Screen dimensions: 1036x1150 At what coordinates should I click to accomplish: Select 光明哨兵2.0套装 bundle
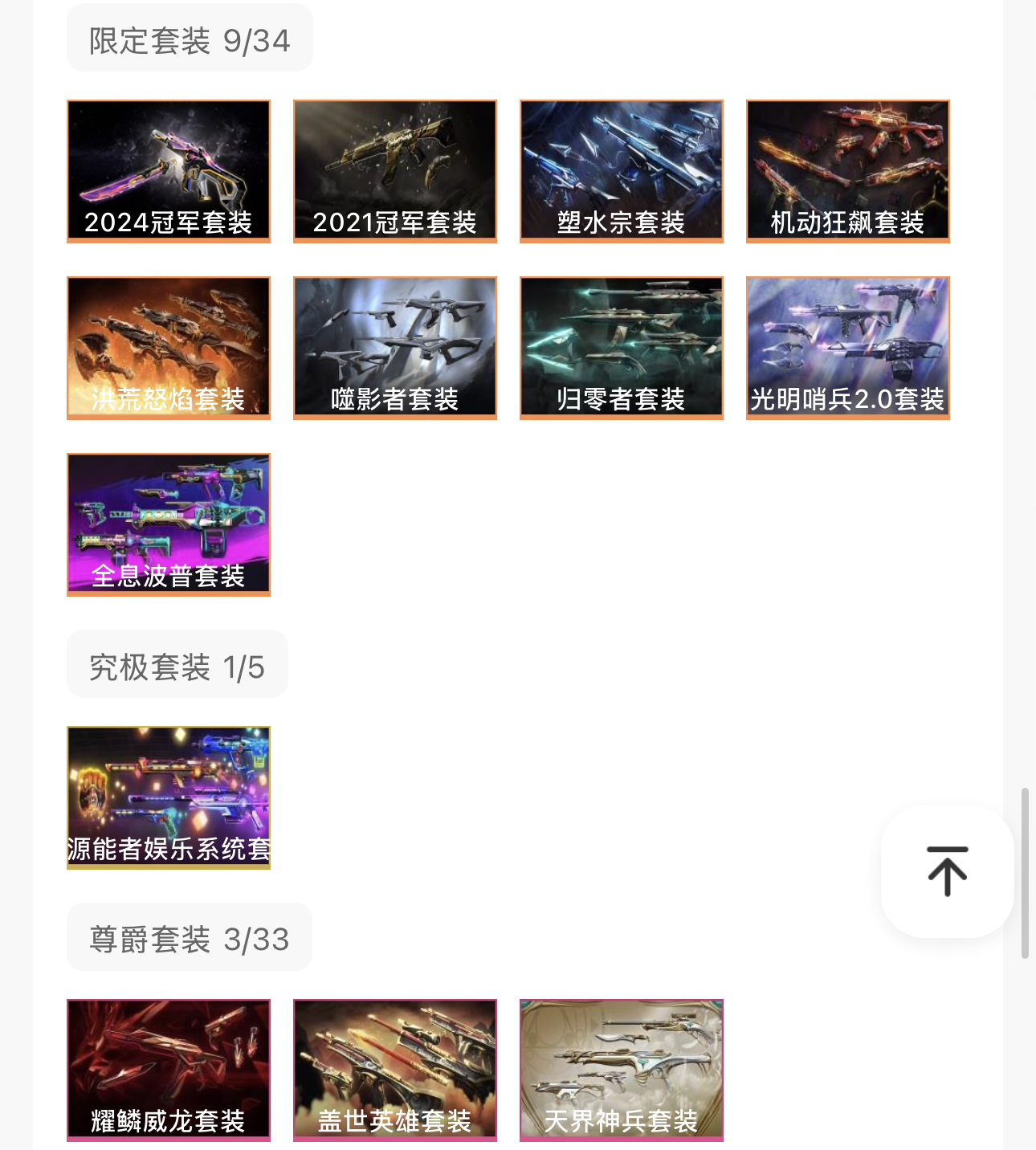(x=848, y=348)
